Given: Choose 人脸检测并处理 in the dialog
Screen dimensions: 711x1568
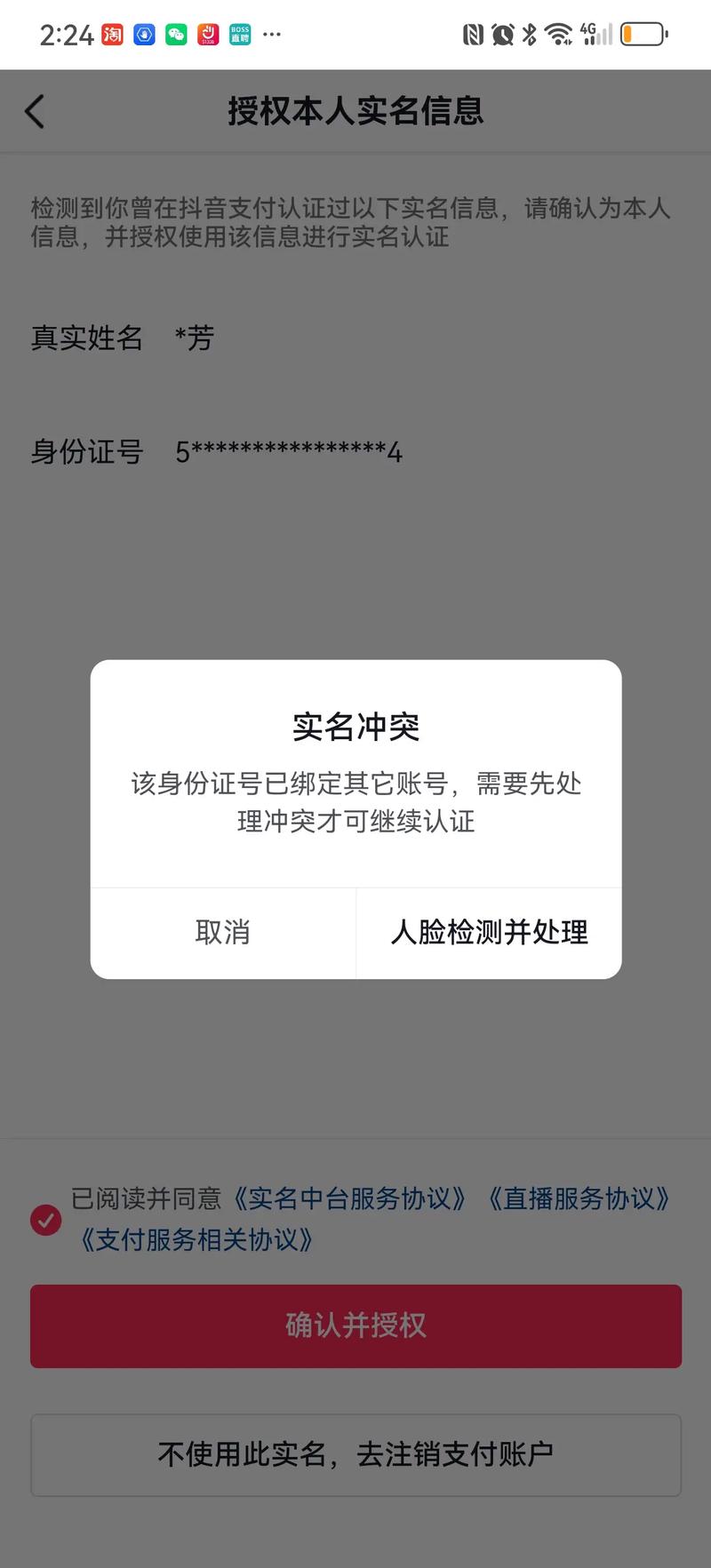Looking at the screenshot, I should pyautogui.click(x=489, y=932).
